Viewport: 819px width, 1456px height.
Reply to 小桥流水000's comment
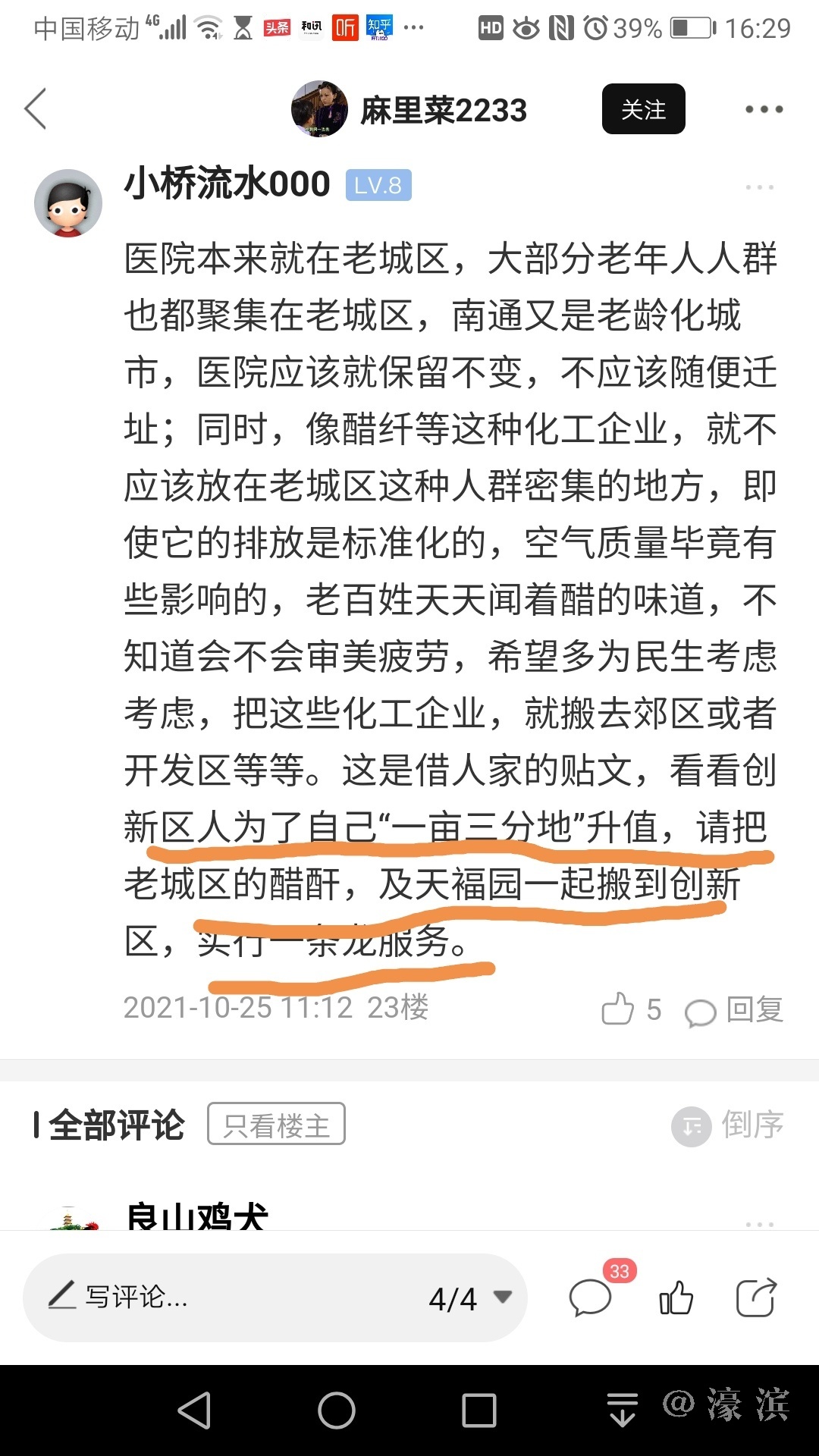pyautogui.click(x=734, y=1010)
